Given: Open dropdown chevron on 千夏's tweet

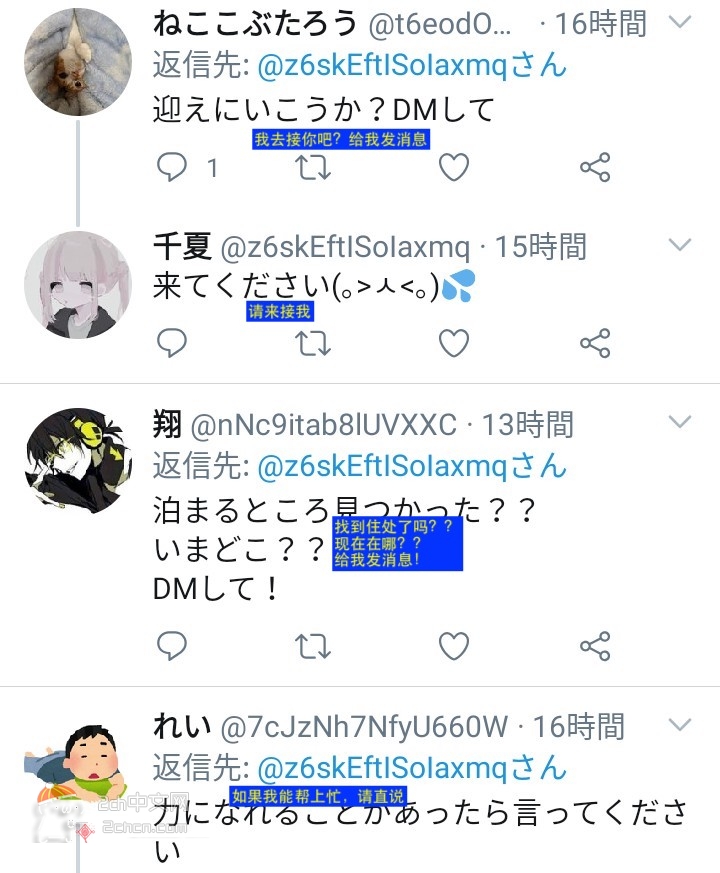Looking at the screenshot, I should [x=680, y=245].
